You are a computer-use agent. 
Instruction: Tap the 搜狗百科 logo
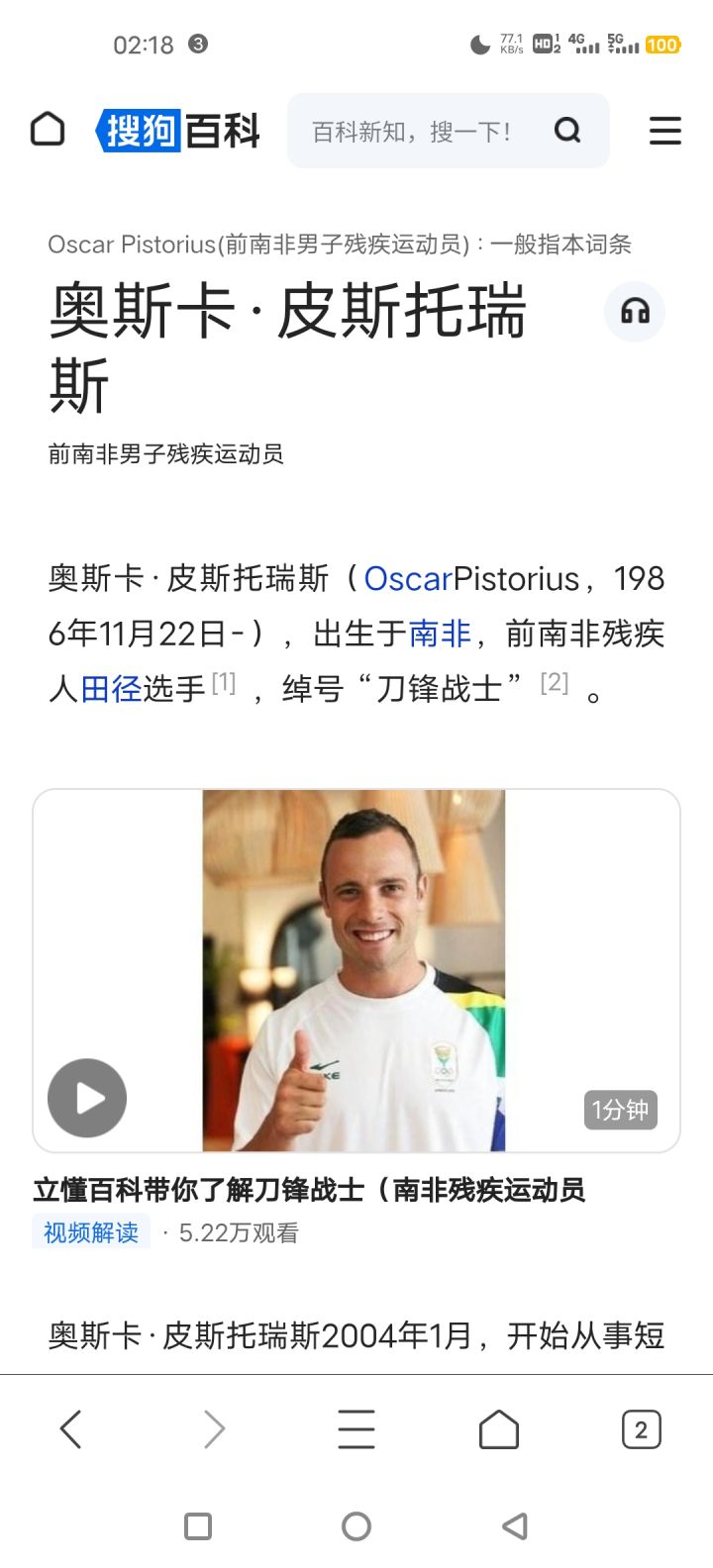178,131
